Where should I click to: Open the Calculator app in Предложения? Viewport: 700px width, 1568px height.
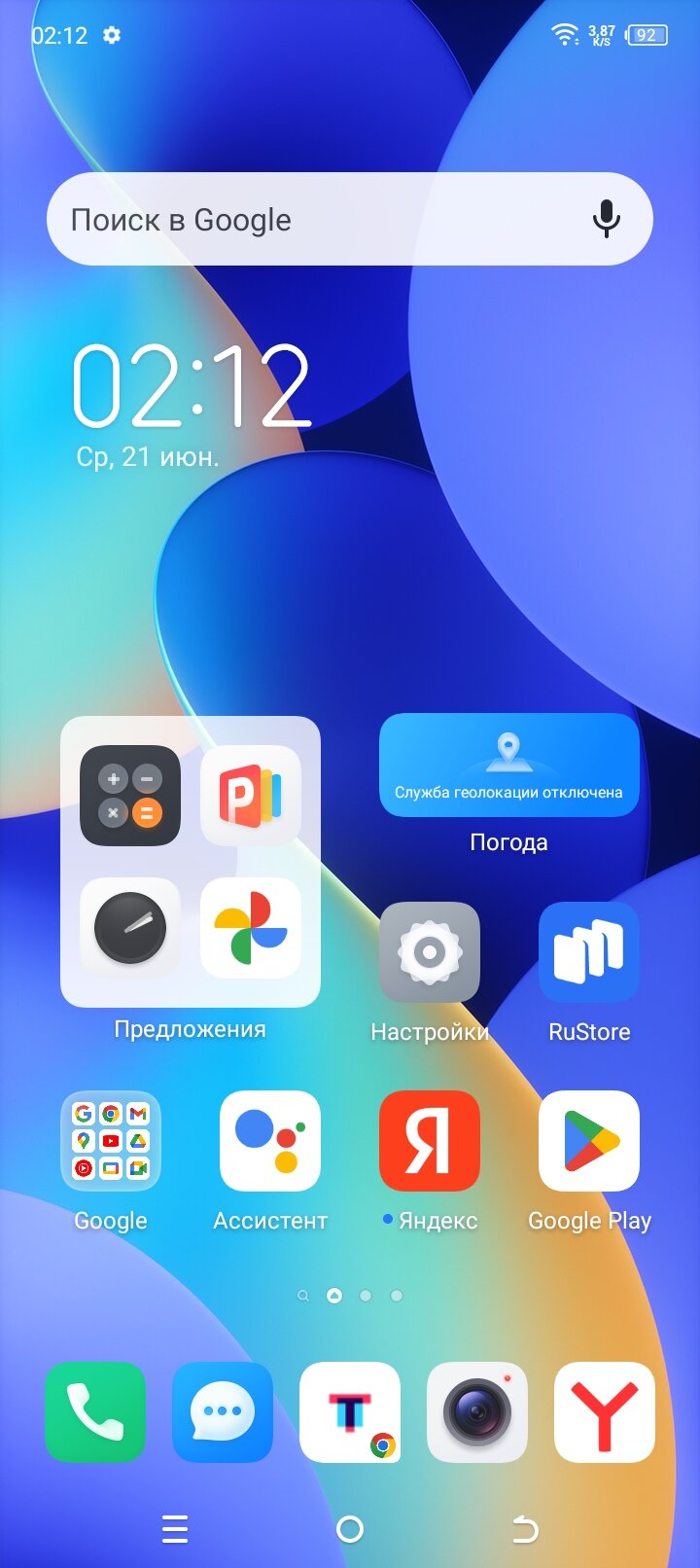130,795
